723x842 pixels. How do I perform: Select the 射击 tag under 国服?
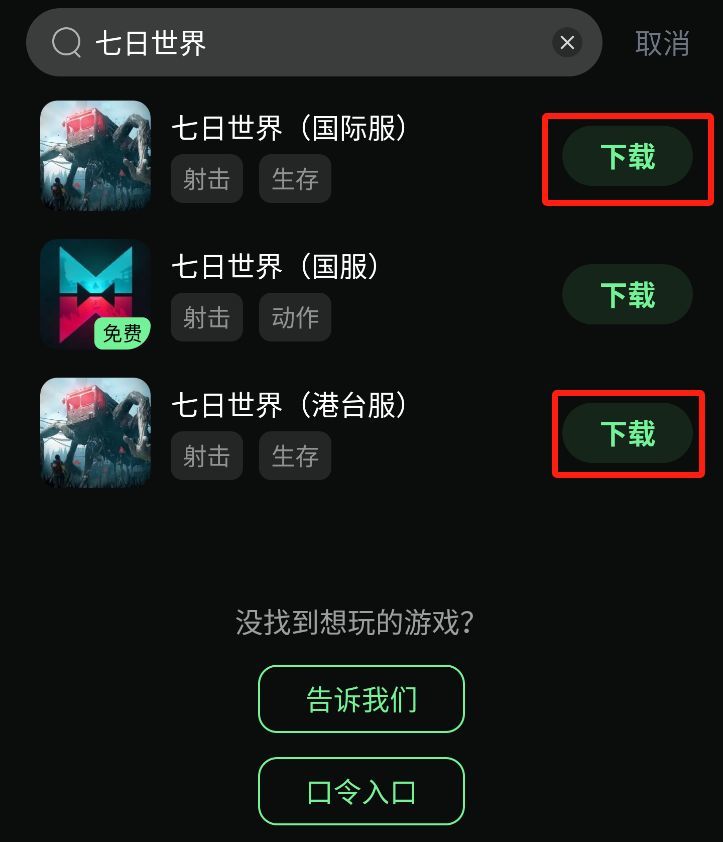pyautogui.click(x=207, y=317)
